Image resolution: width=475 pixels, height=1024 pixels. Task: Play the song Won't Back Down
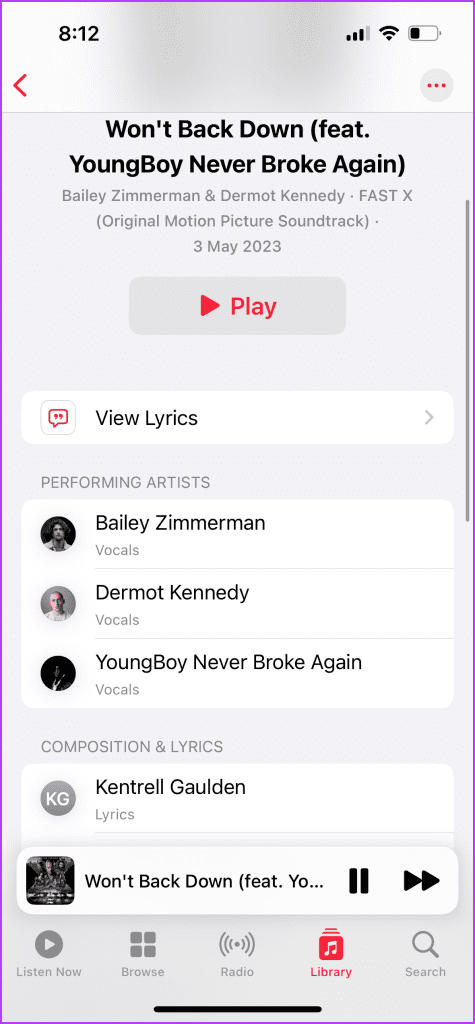[x=237, y=306]
